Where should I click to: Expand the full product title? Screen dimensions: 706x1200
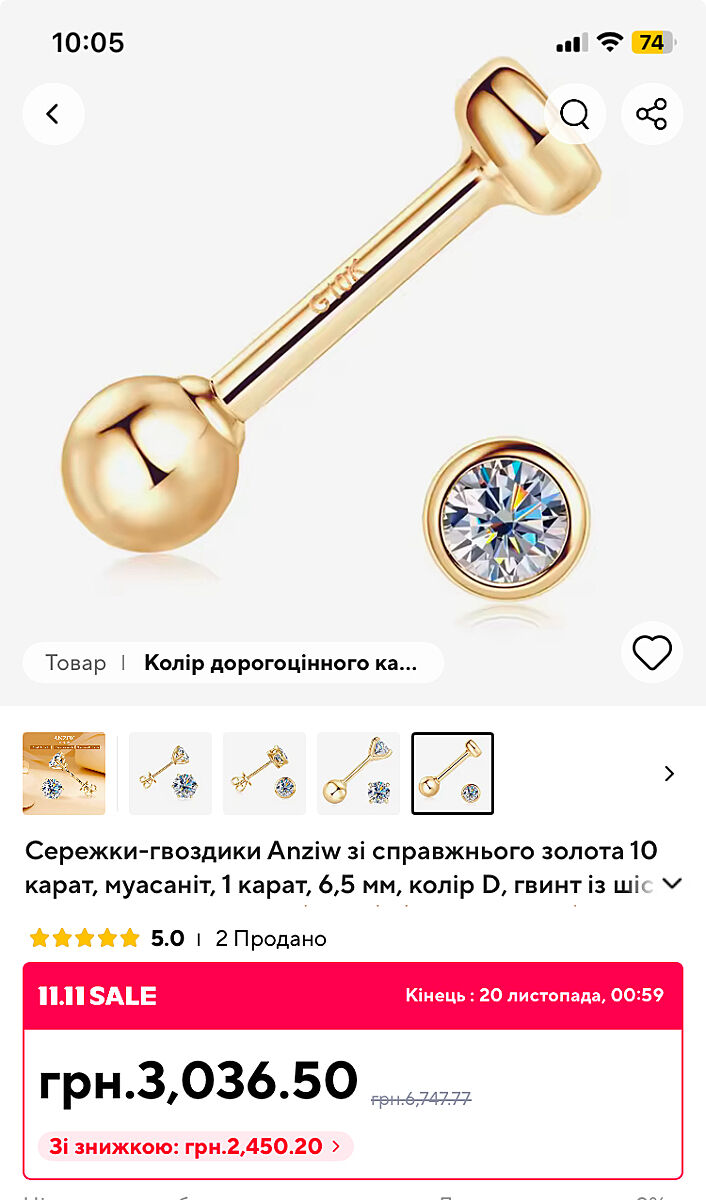click(x=673, y=884)
